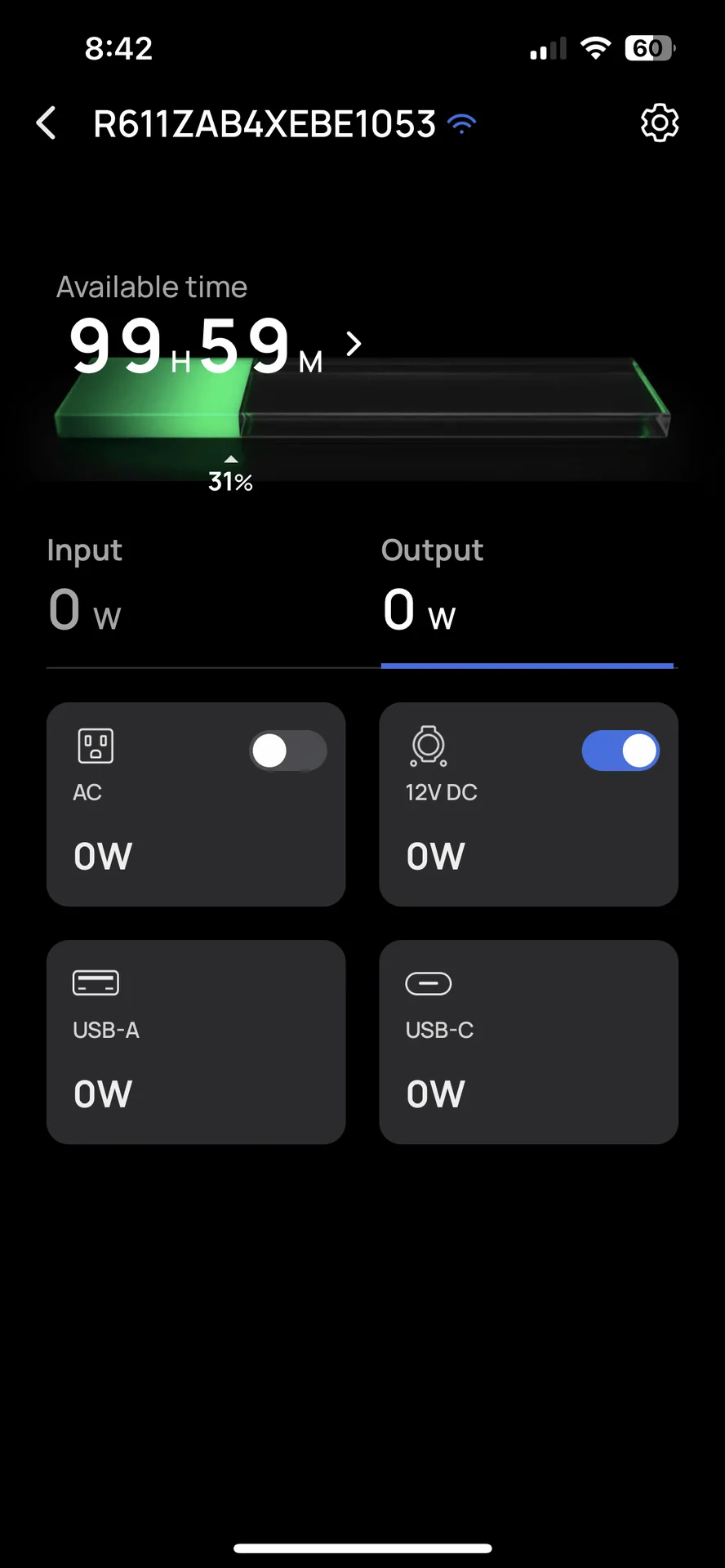
Task: Go back using the arrow icon
Action: click(x=47, y=123)
